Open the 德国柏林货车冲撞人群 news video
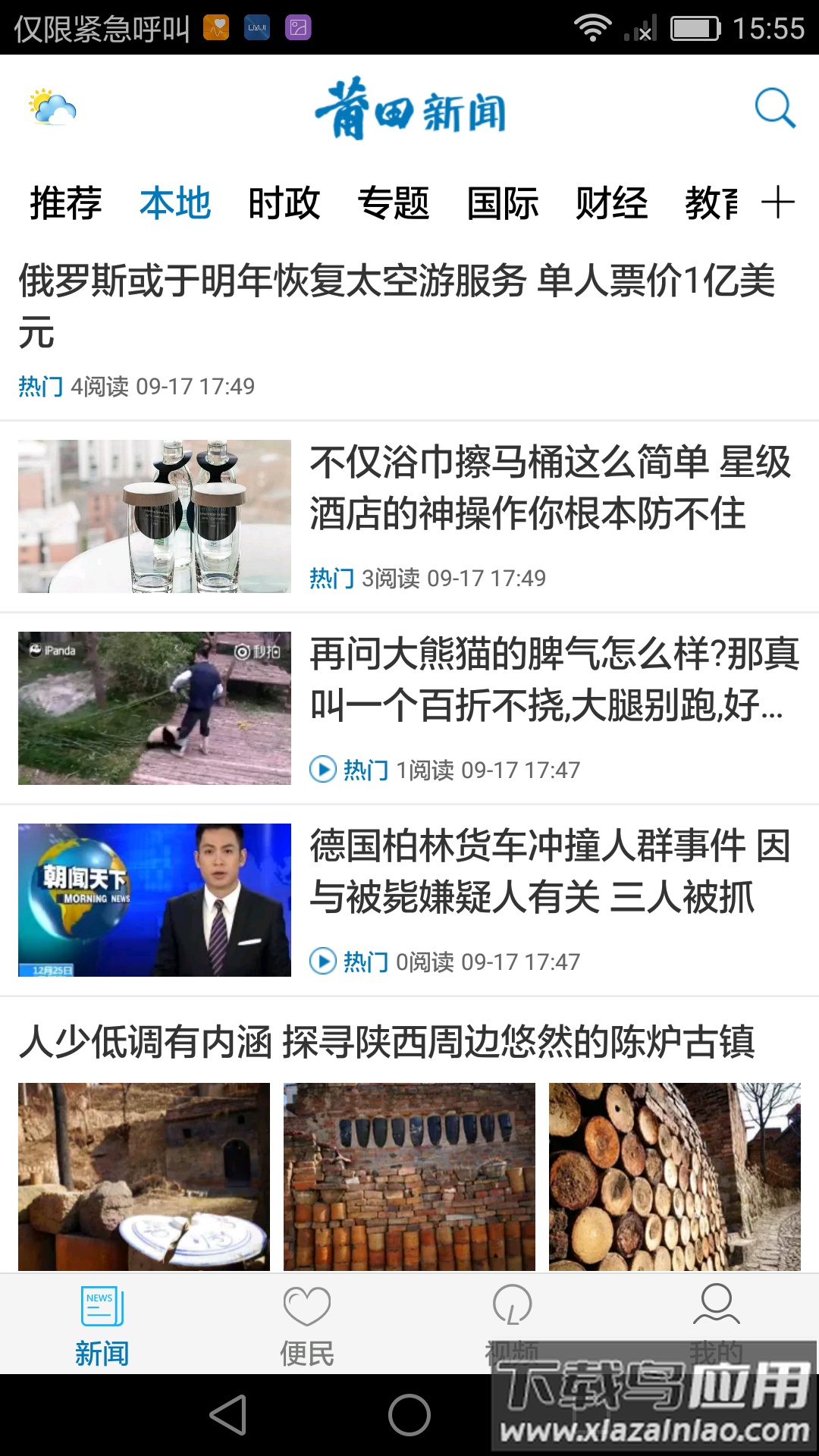819x1456 pixels. tap(550, 871)
